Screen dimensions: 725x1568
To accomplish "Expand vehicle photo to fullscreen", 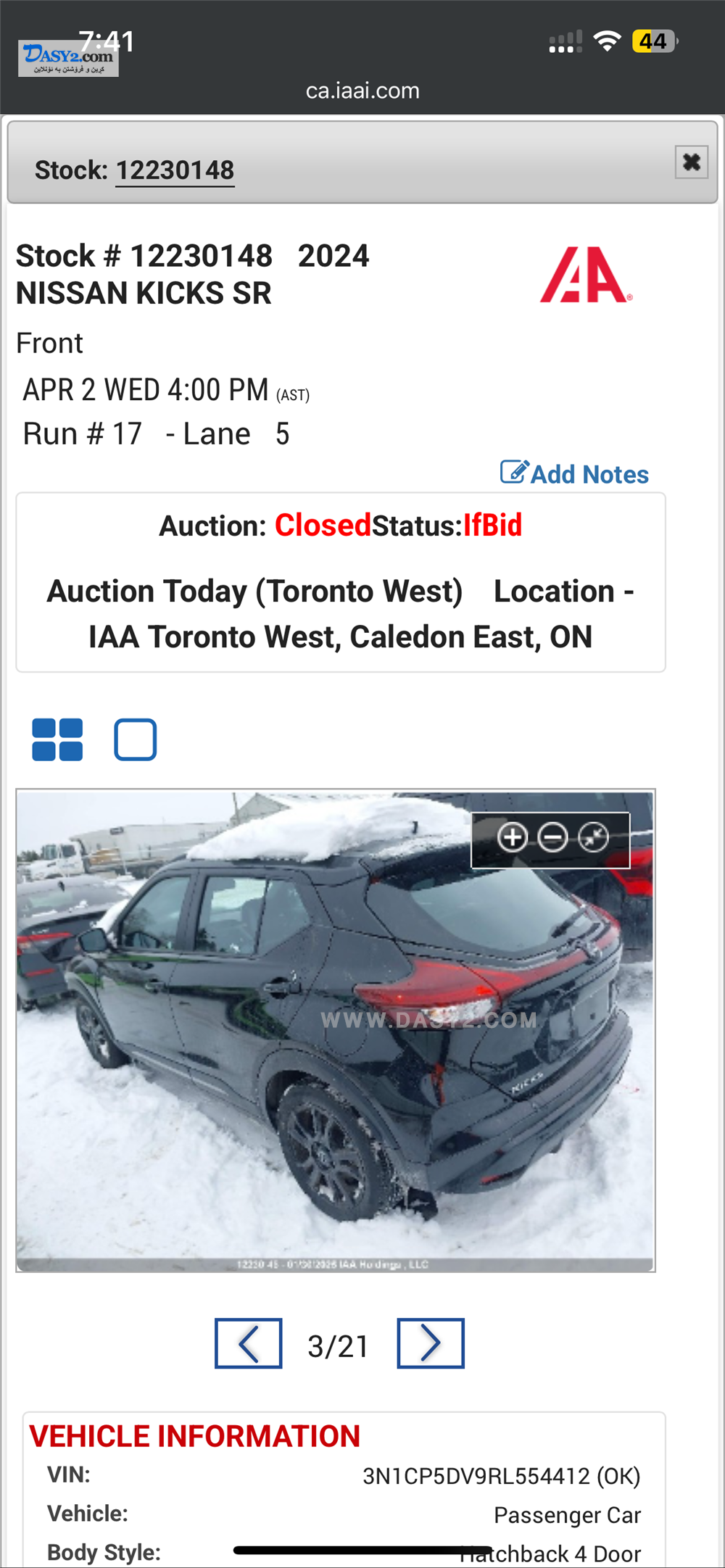I will click(x=594, y=838).
